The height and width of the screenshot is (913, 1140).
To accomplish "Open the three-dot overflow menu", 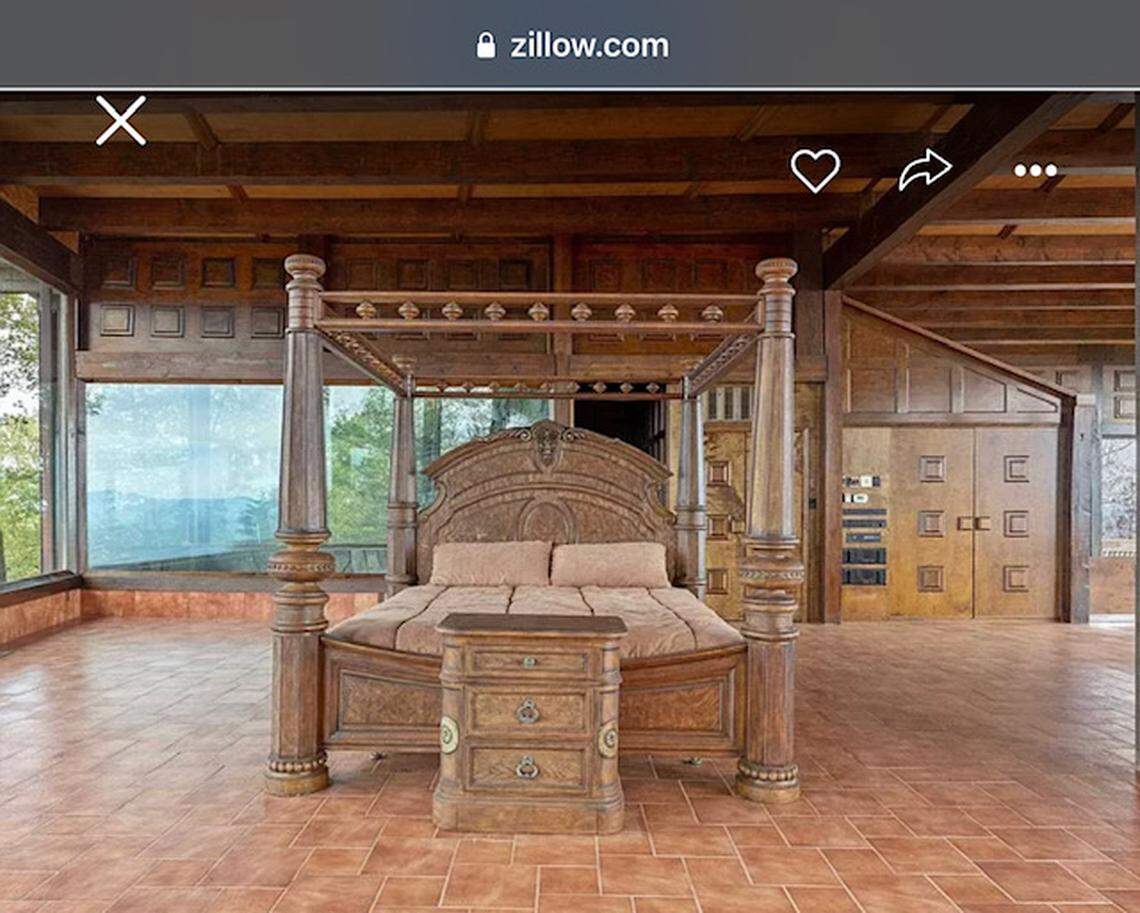I will [x=1034, y=171].
